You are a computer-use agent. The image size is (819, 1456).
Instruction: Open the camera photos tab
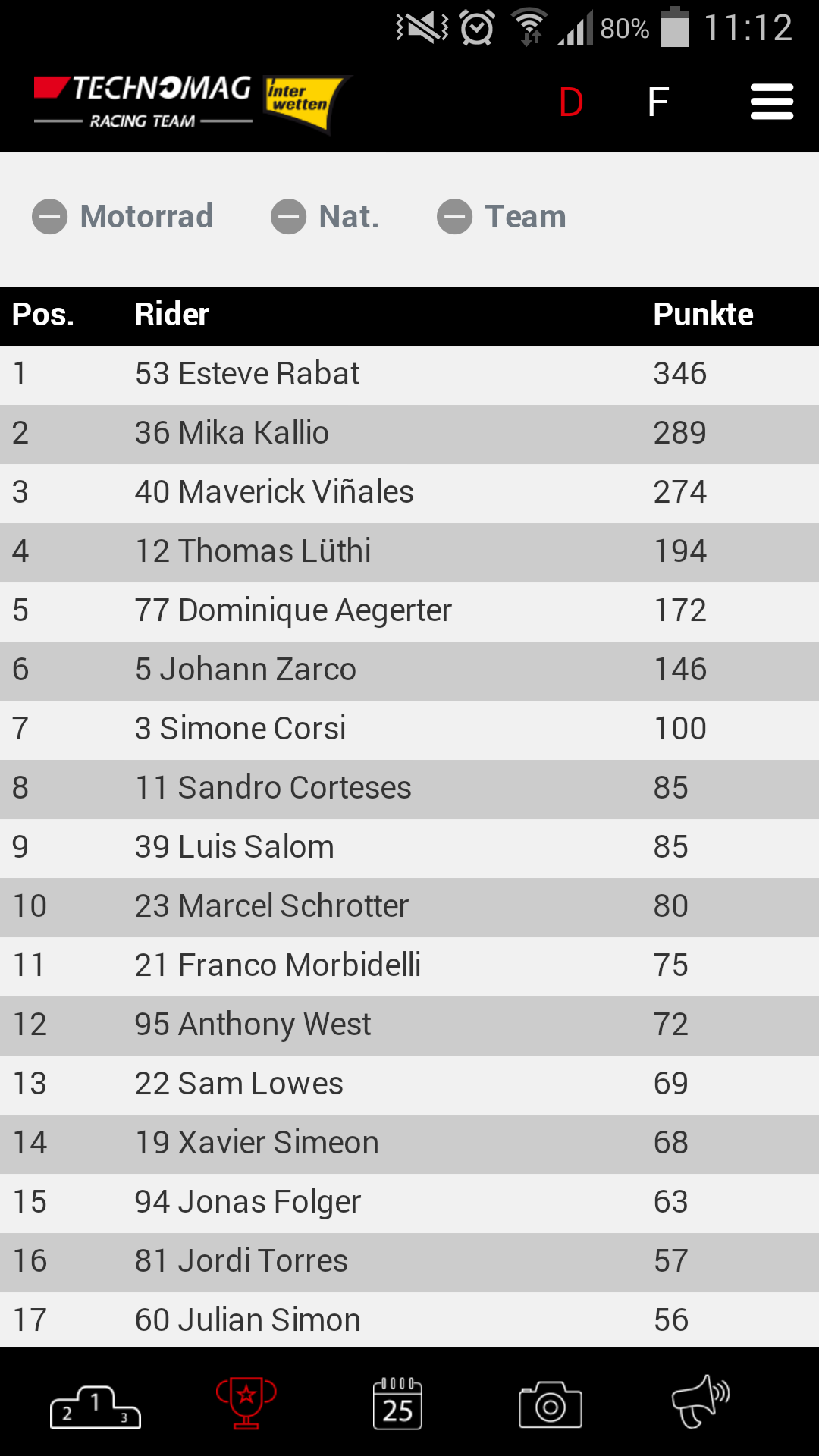(550, 1405)
